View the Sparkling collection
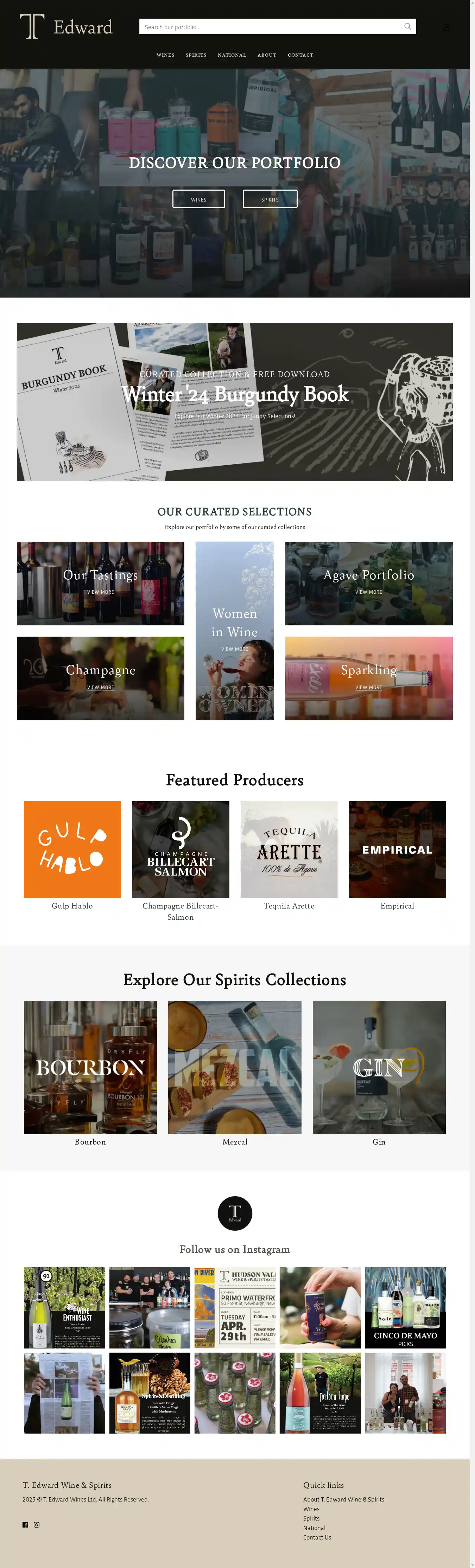The height and width of the screenshot is (1568, 475). (x=368, y=678)
